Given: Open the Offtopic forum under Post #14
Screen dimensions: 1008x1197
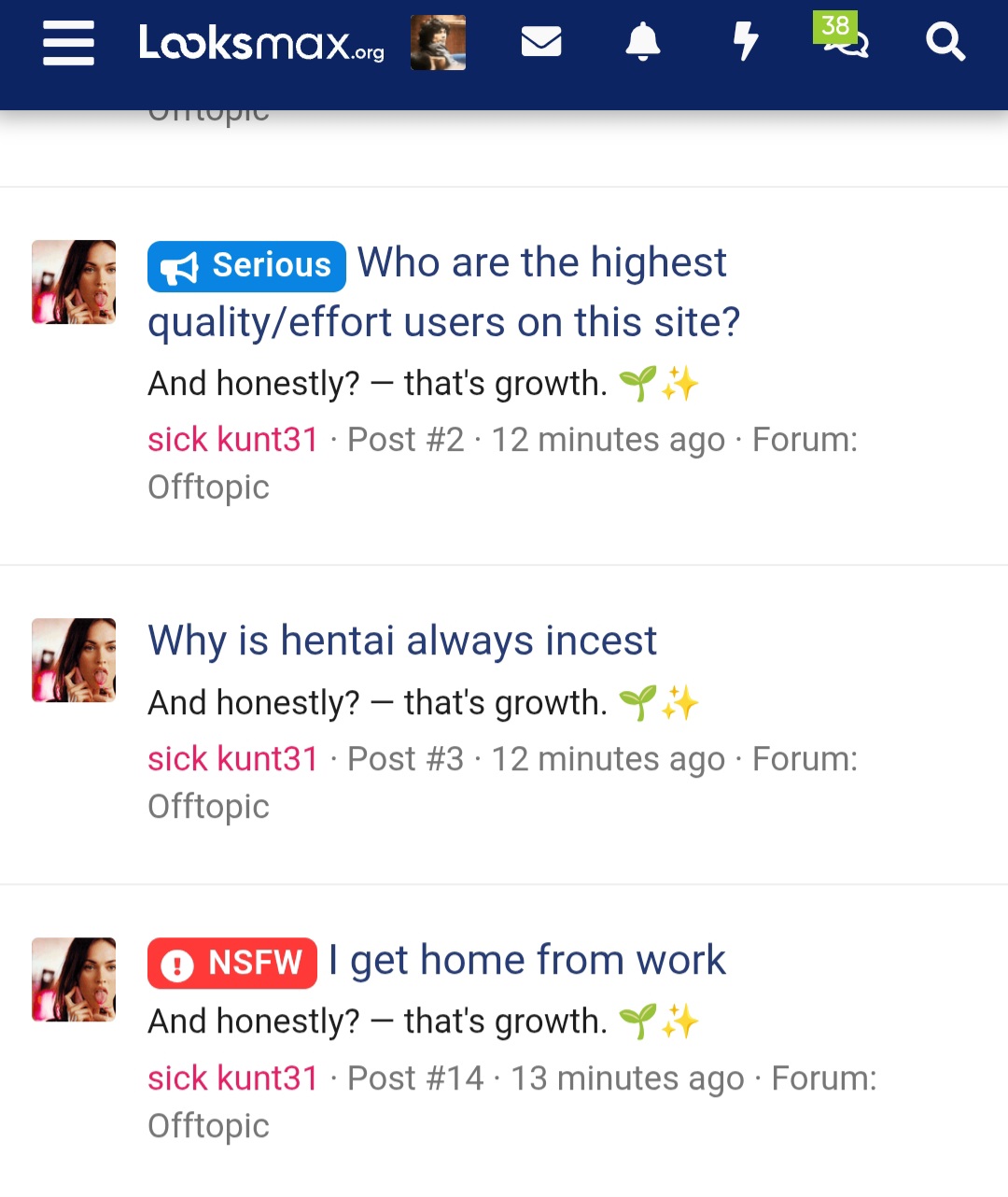Looking at the screenshot, I should 208,1126.
